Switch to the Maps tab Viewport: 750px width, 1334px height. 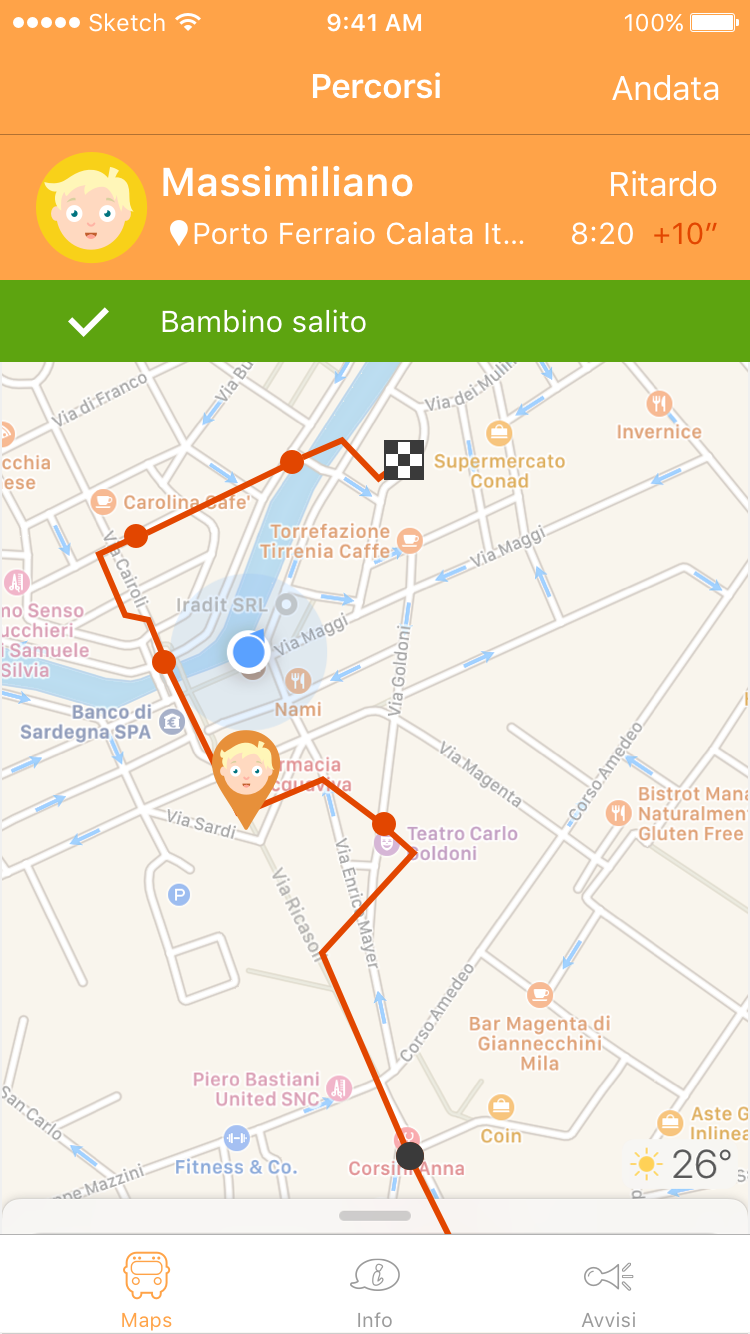click(147, 1291)
